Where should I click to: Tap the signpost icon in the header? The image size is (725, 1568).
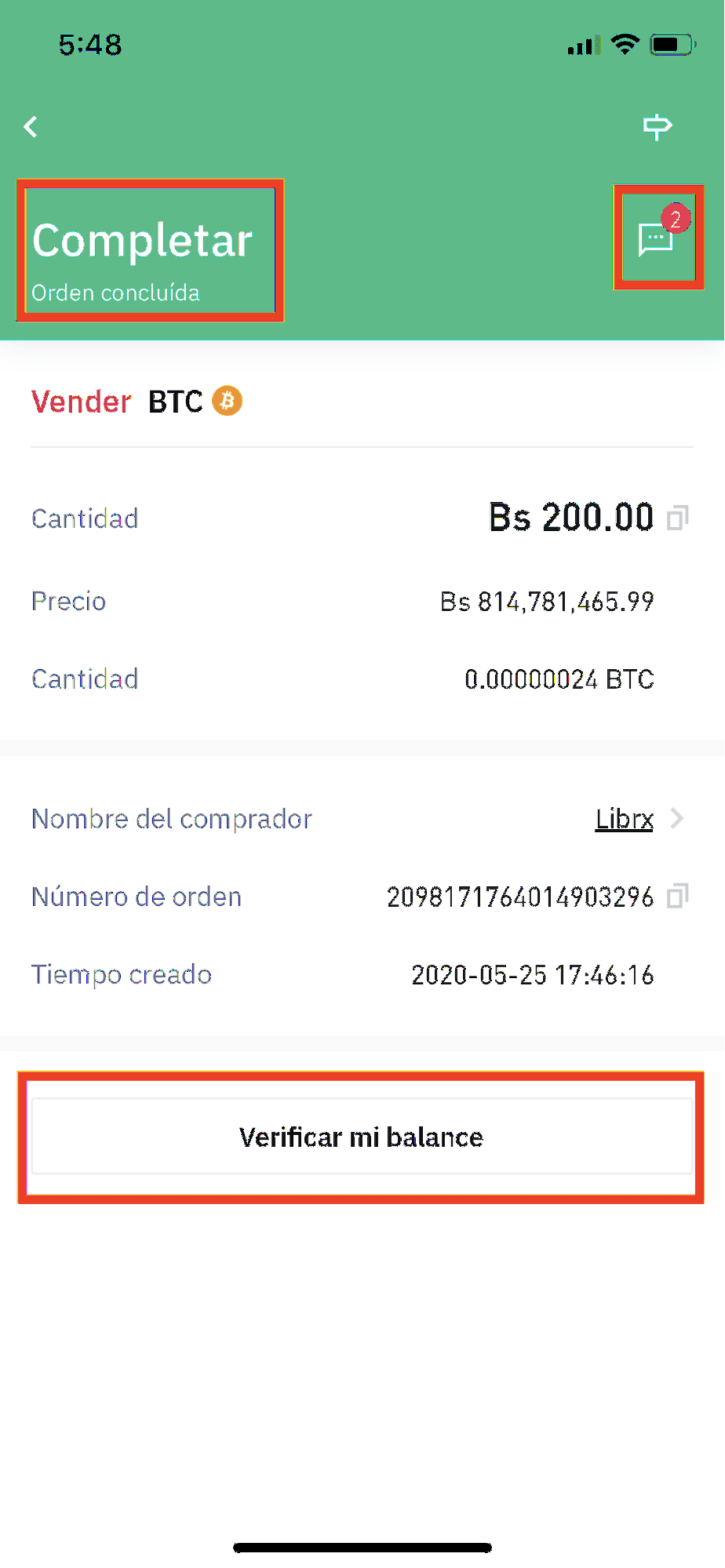657,126
